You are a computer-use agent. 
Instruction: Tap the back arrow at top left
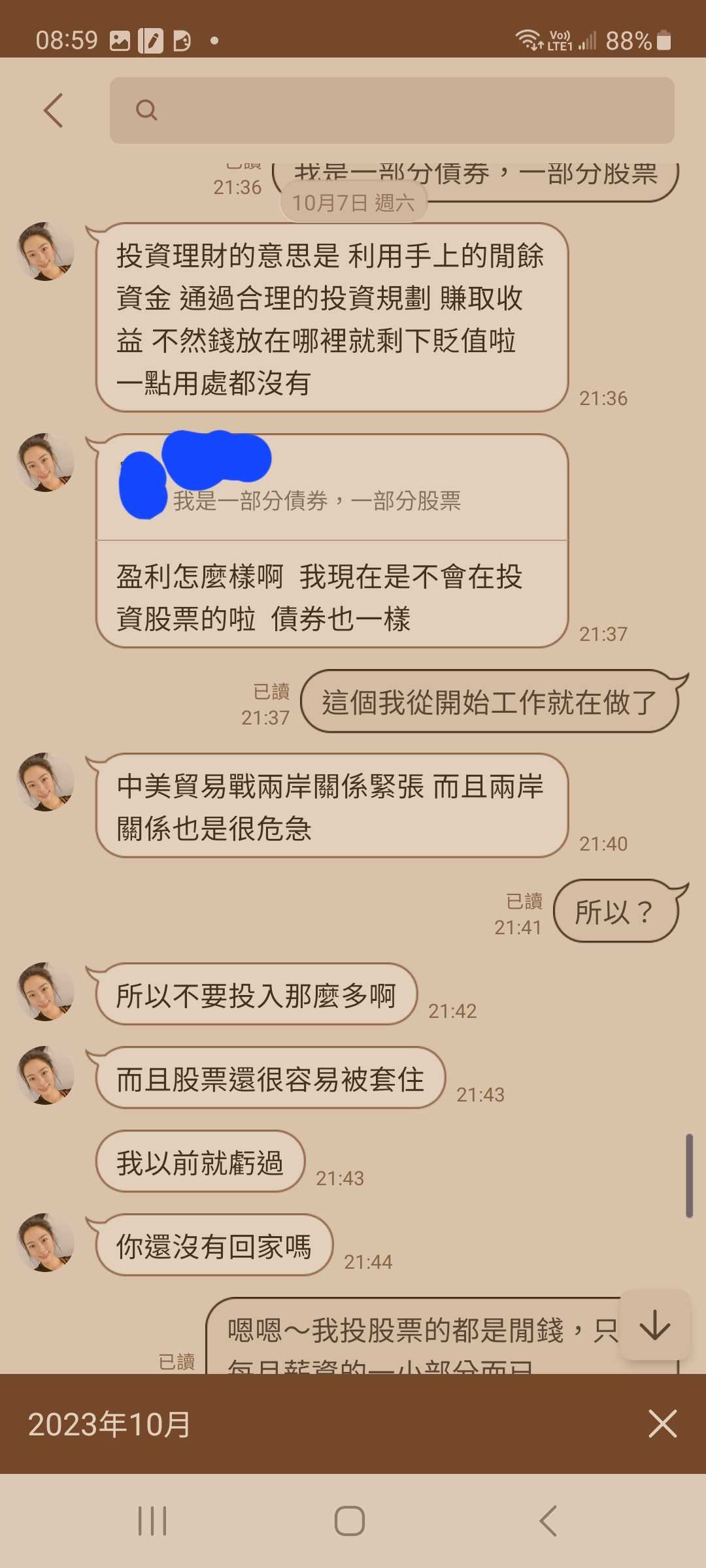[54, 110]
